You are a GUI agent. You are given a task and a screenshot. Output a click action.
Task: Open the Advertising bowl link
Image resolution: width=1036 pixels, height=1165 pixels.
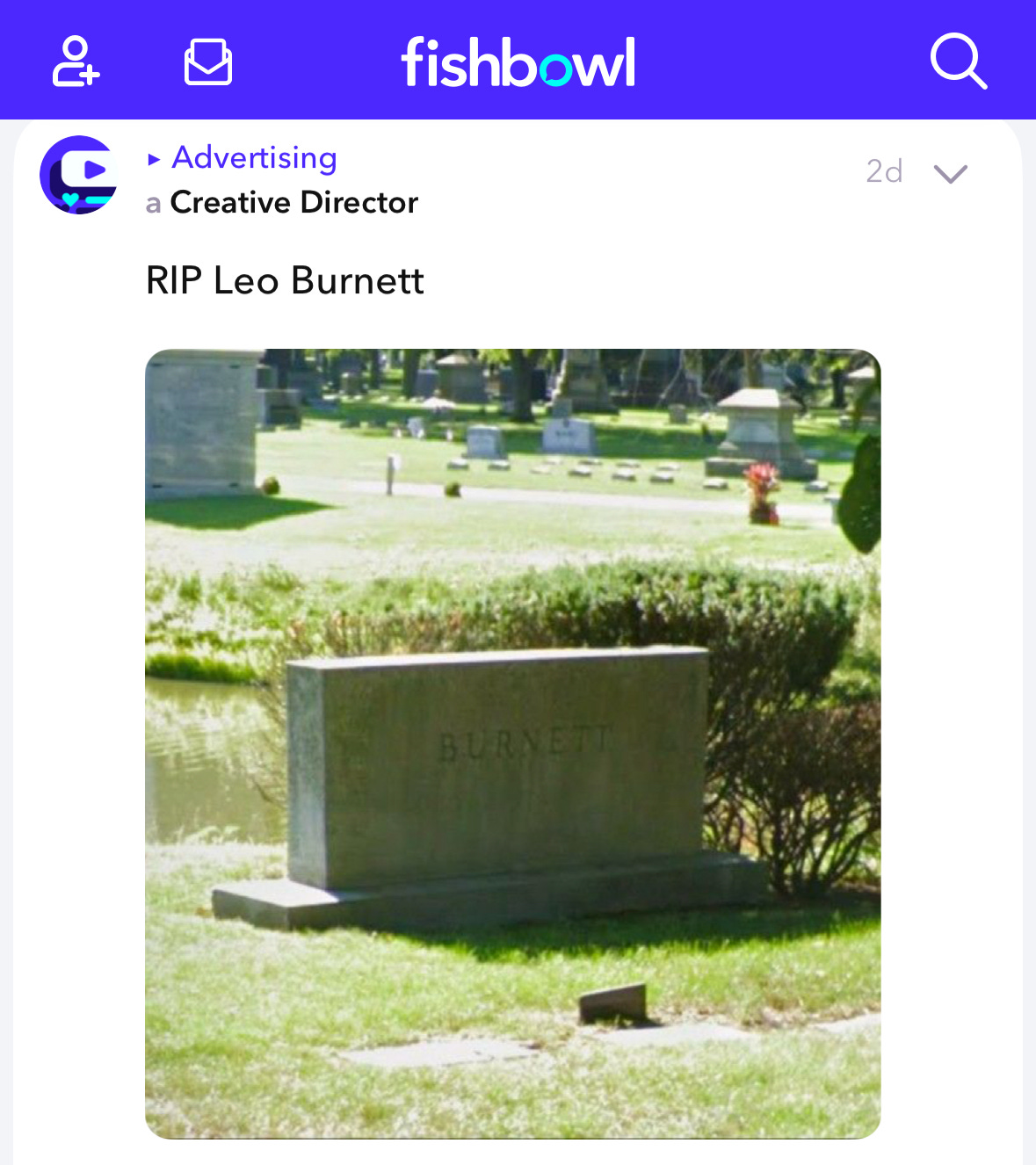tap(254, 158)
